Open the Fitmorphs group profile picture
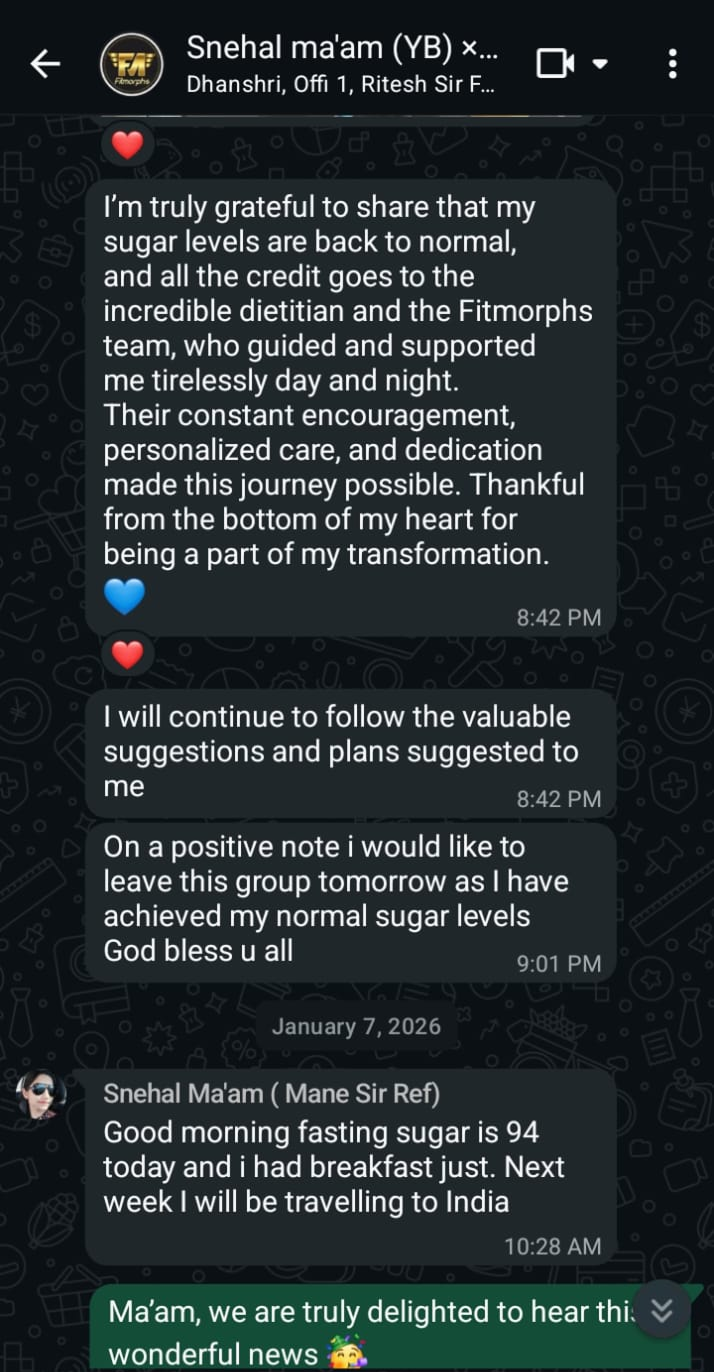The width and height of the screenshot is (714, 1372). click(x=131, y=65)
